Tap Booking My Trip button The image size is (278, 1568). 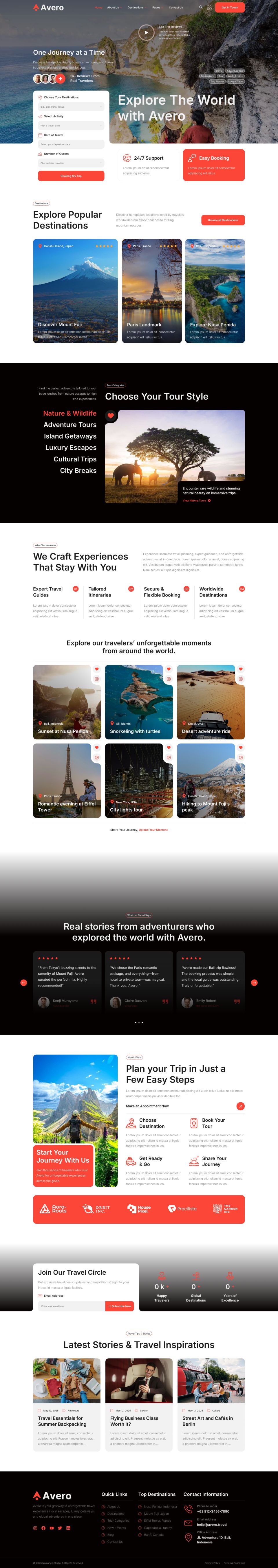[x=71, y=176]
